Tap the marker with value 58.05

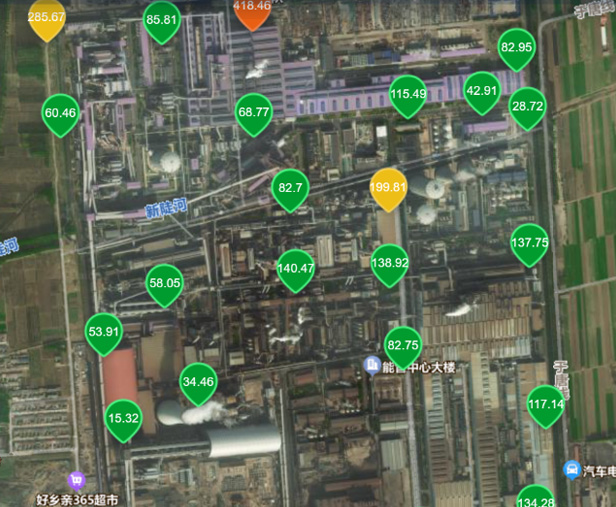coord(165,284)
